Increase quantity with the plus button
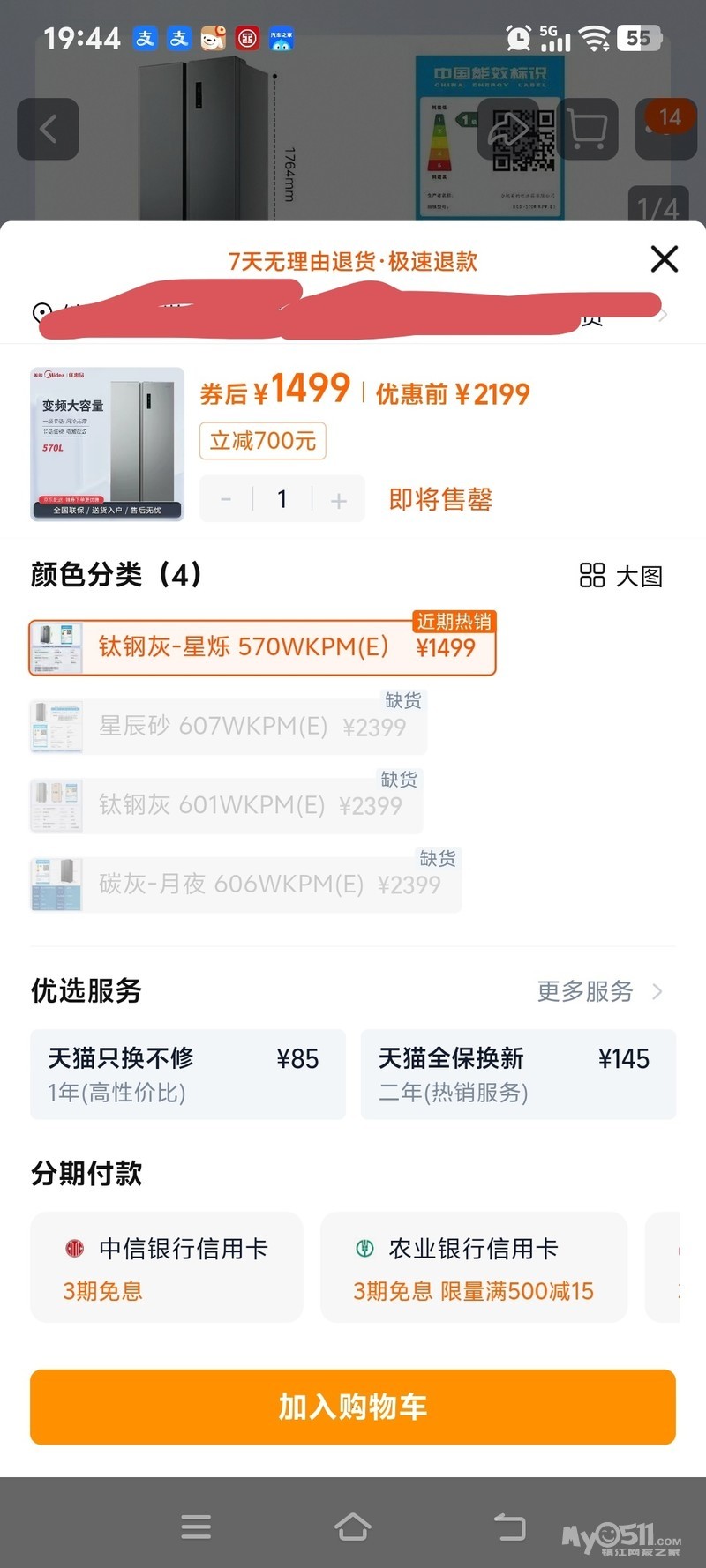 (x=339, y=500)
